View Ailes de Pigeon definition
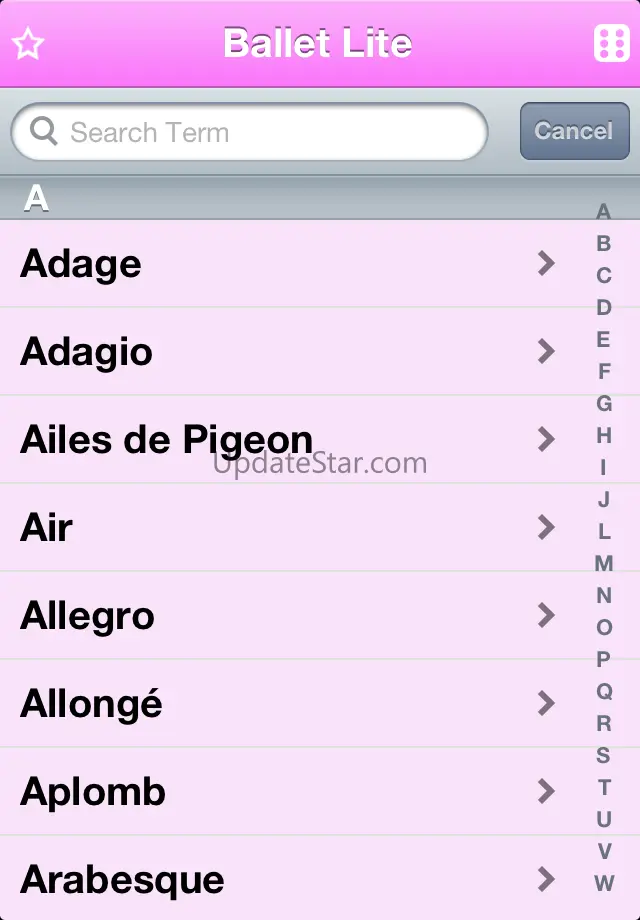Image resolution: width=640 pixels, height=920 pixels. coord(280,440)
